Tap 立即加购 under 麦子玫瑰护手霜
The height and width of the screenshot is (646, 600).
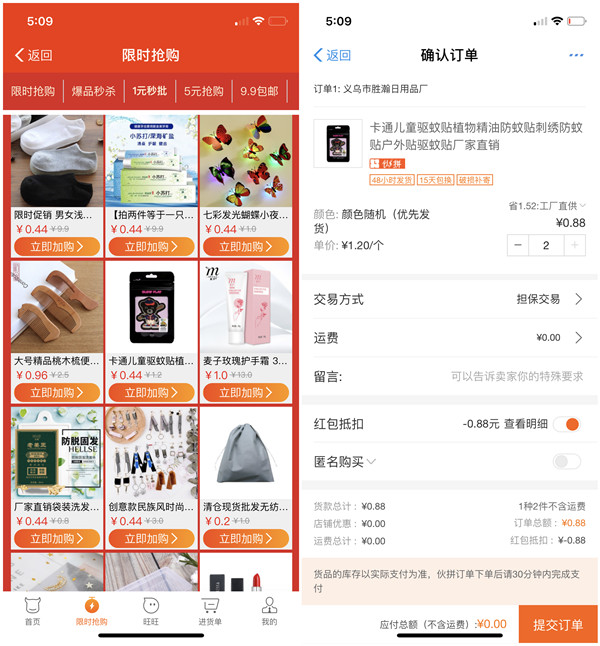(x=245, y=392)
